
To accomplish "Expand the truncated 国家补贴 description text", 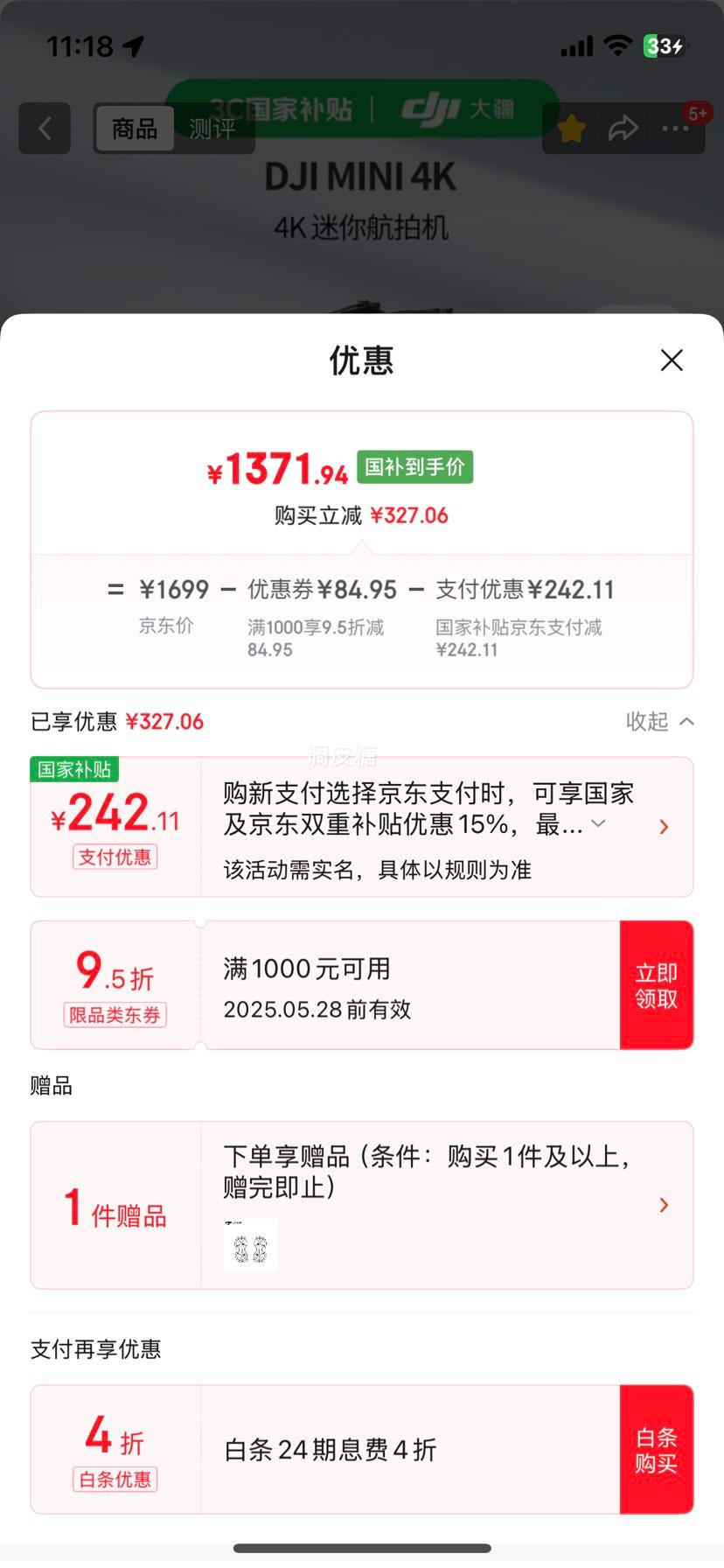I will pyautogui.click(x=598, y=823).
